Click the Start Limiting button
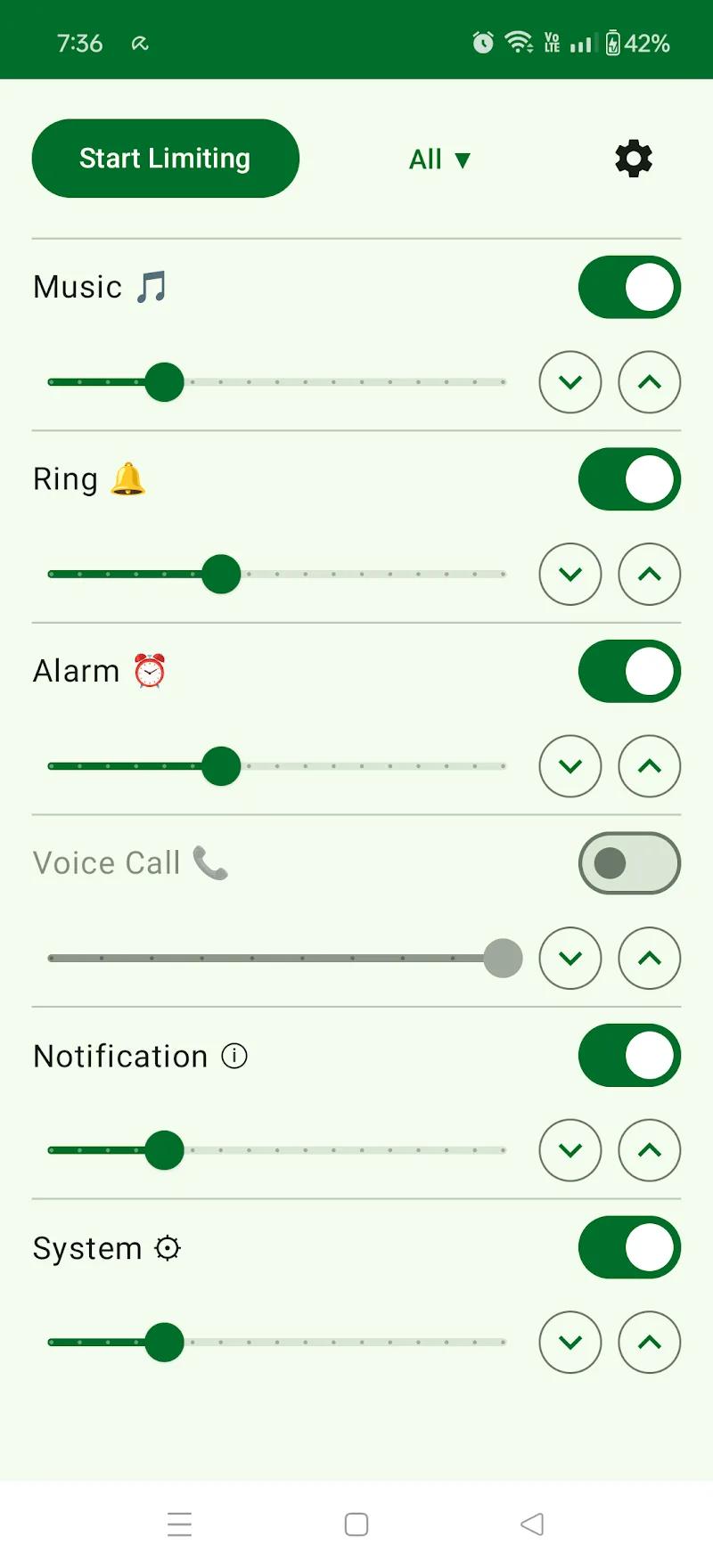This screenshot has width=713, height=1568. 165,159
